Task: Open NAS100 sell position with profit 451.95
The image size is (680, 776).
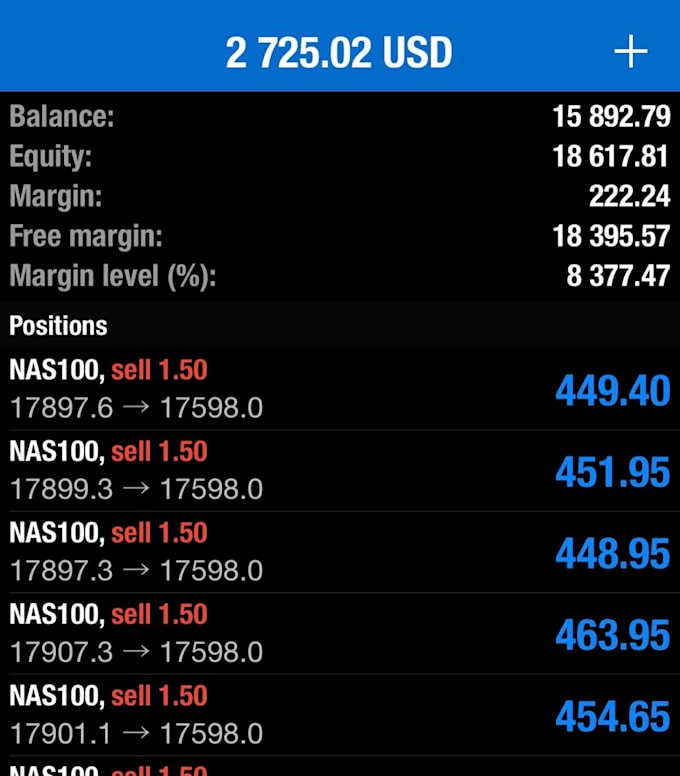Action: tap(340, 471)
